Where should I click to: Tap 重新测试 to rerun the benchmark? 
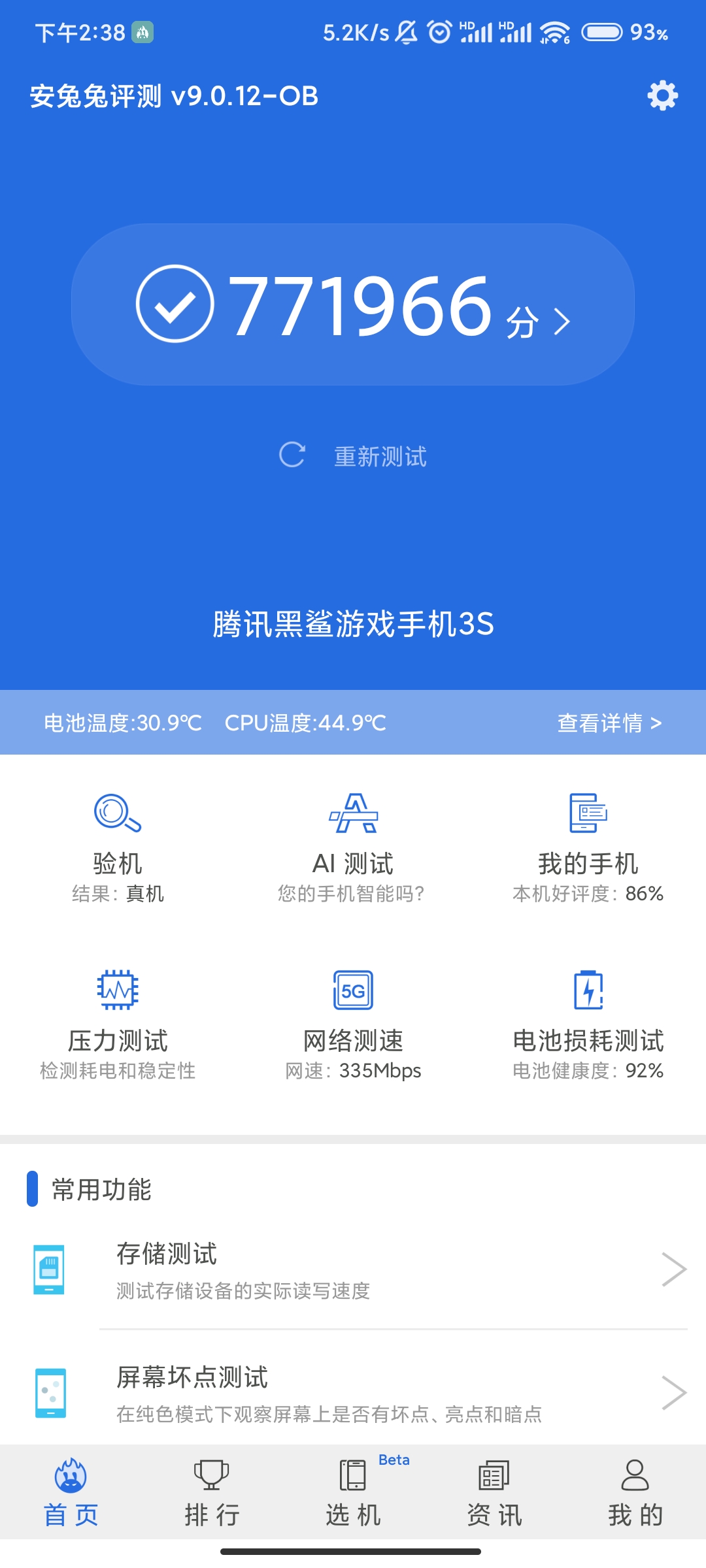pos(353,456)
